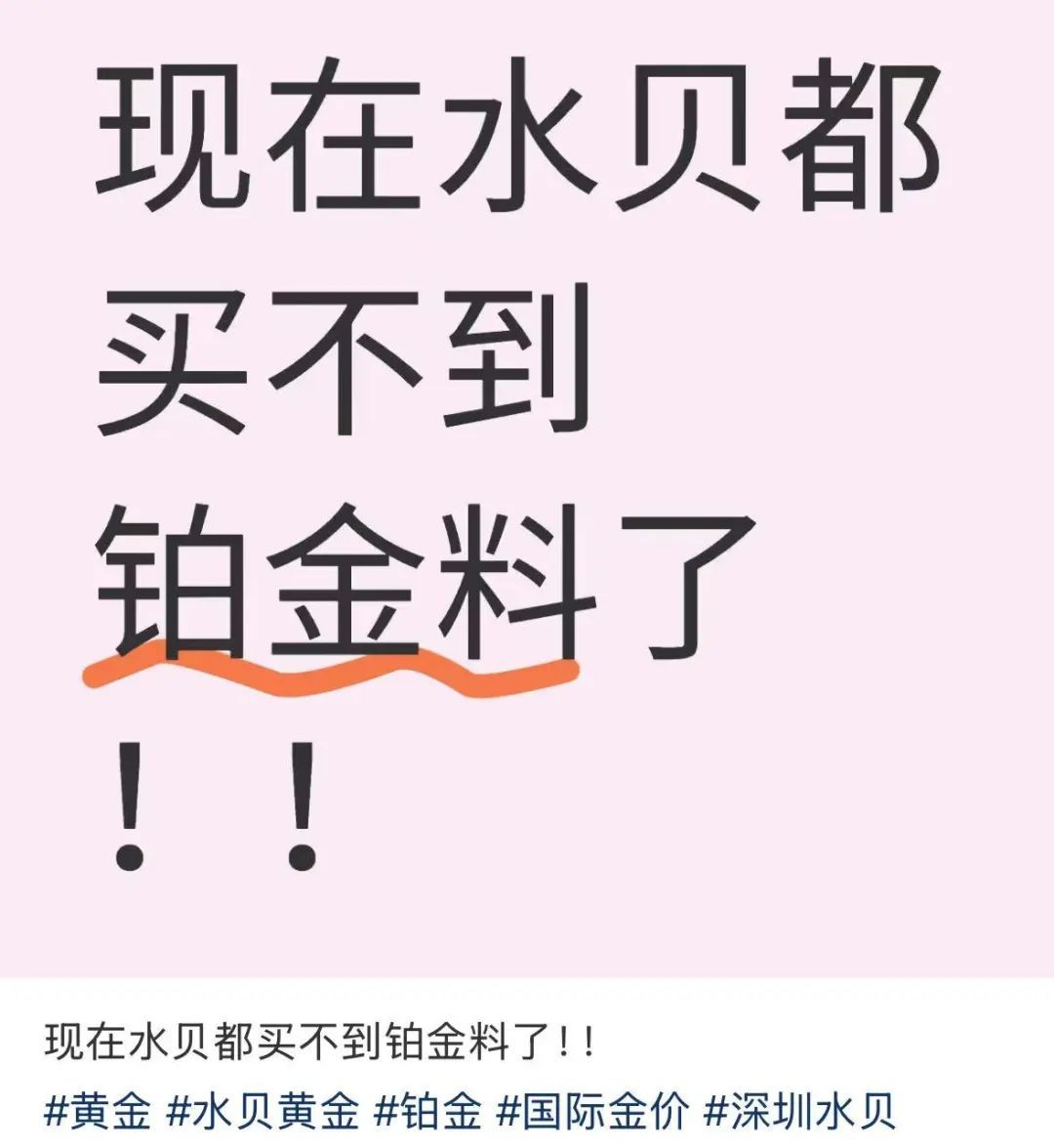Viewport: 1054px width, 1148px height.
Task: Tap the #铂金 hashtag link
Action: point(429,1111)
